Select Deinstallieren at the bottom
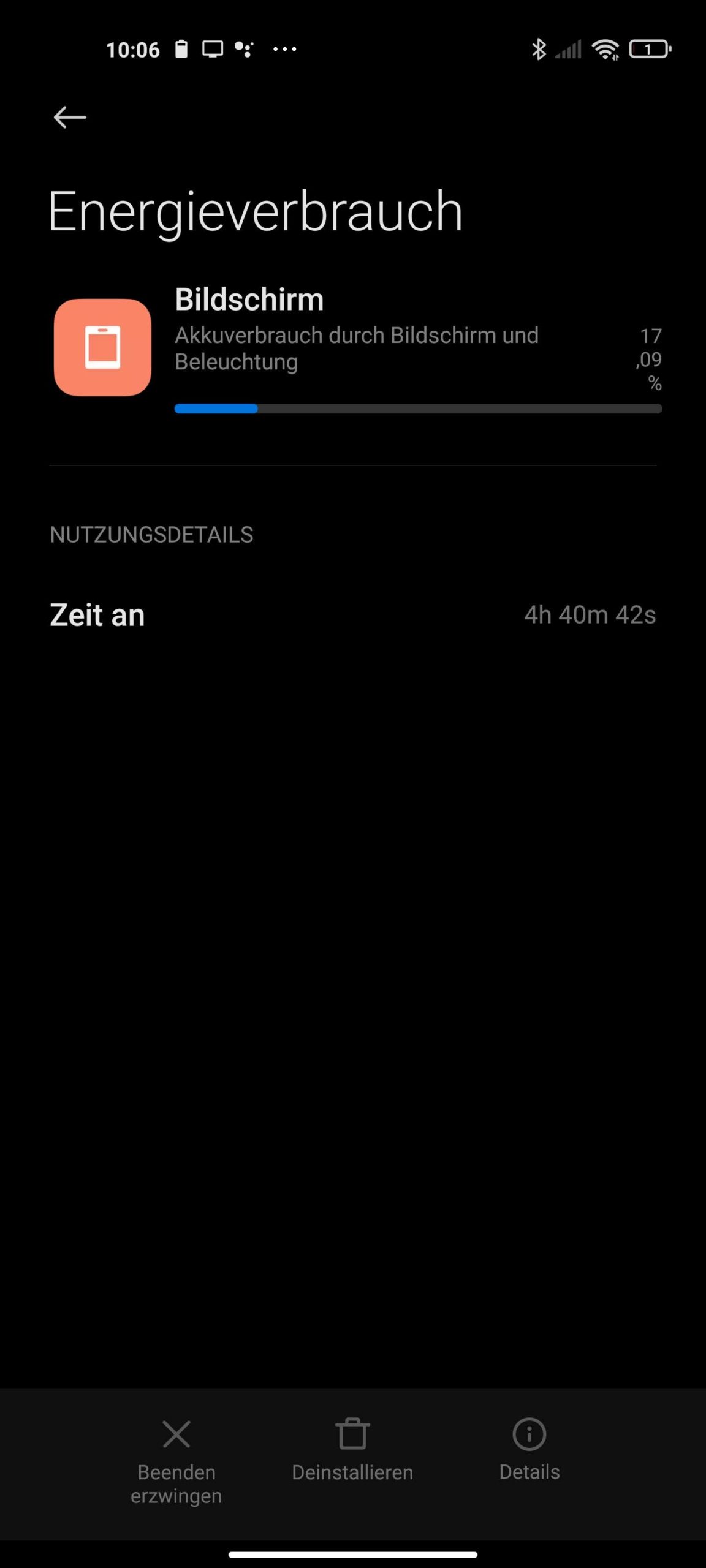 pos(352,1450)
